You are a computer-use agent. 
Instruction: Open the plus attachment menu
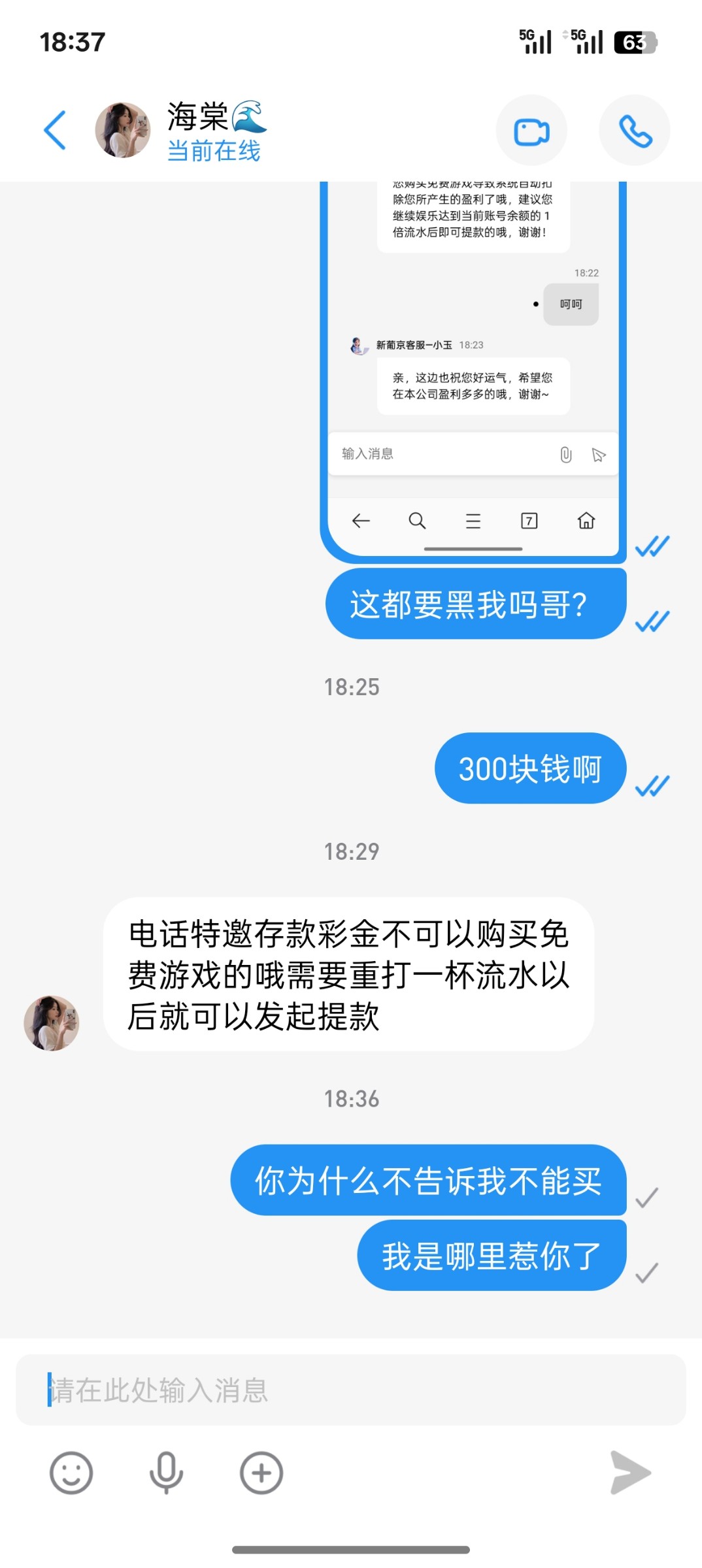click(261, 1473)
